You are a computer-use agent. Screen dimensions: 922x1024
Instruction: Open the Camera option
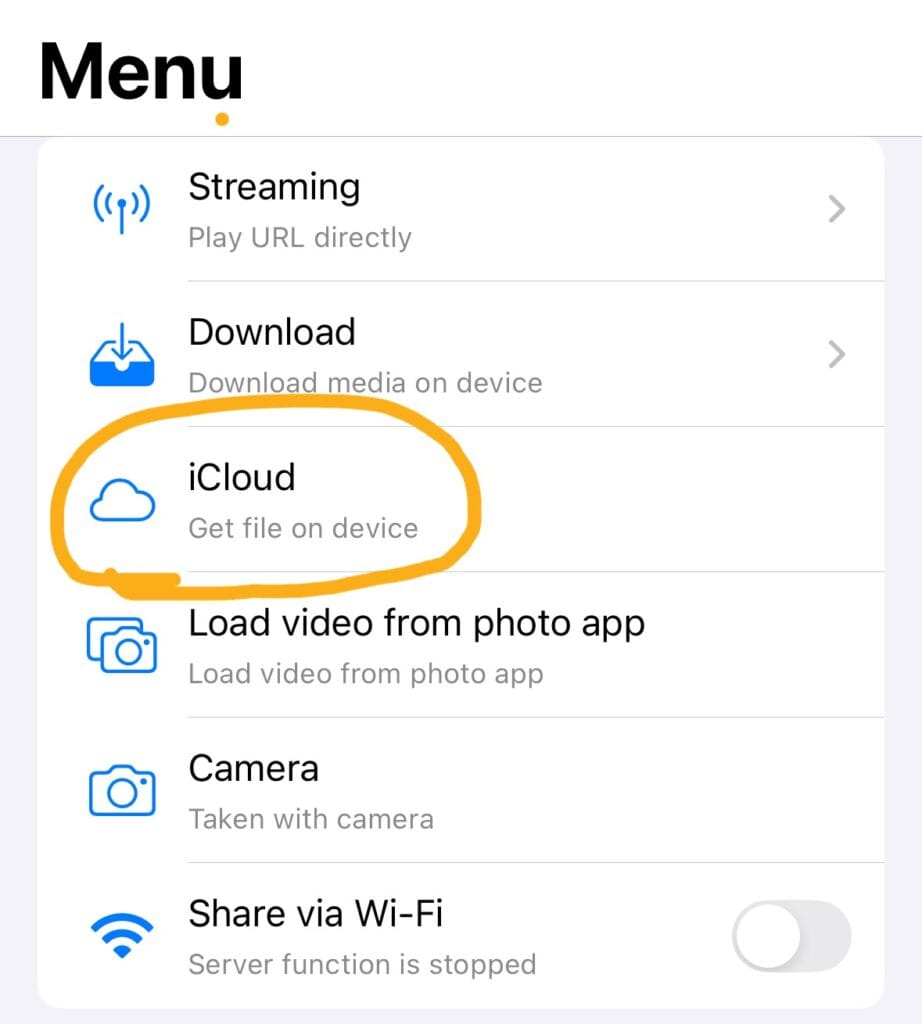(460, 790)
